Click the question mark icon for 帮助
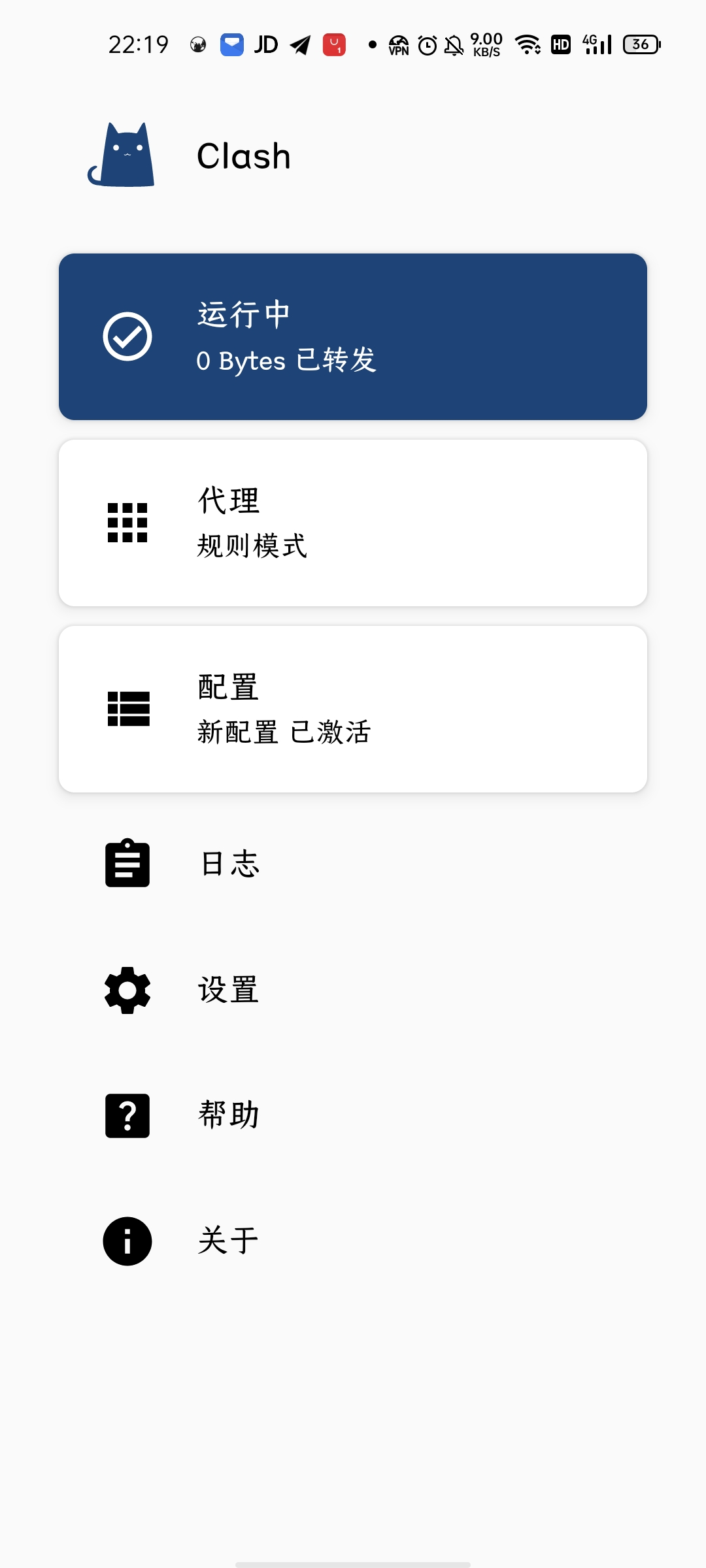 127,1116
